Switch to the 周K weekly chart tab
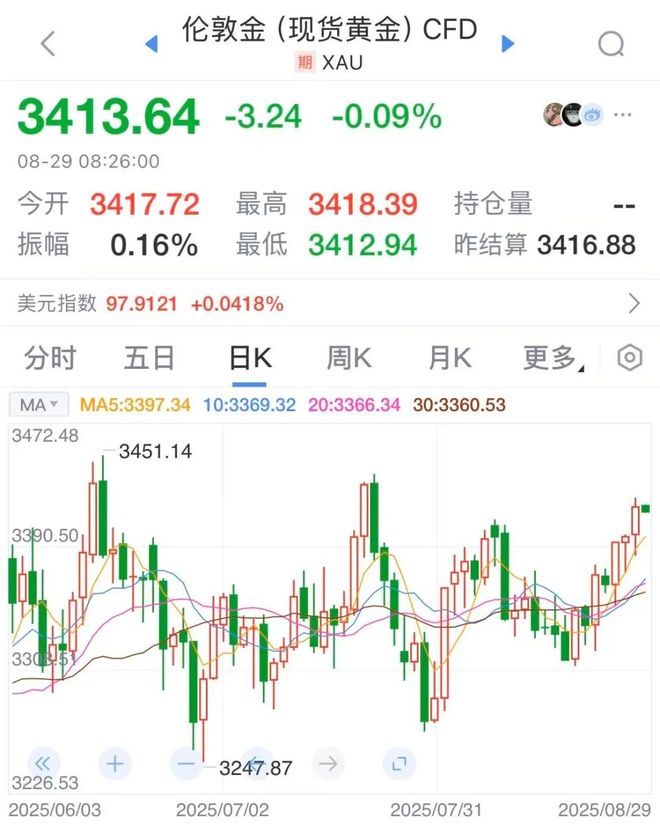 click(349, 357)
